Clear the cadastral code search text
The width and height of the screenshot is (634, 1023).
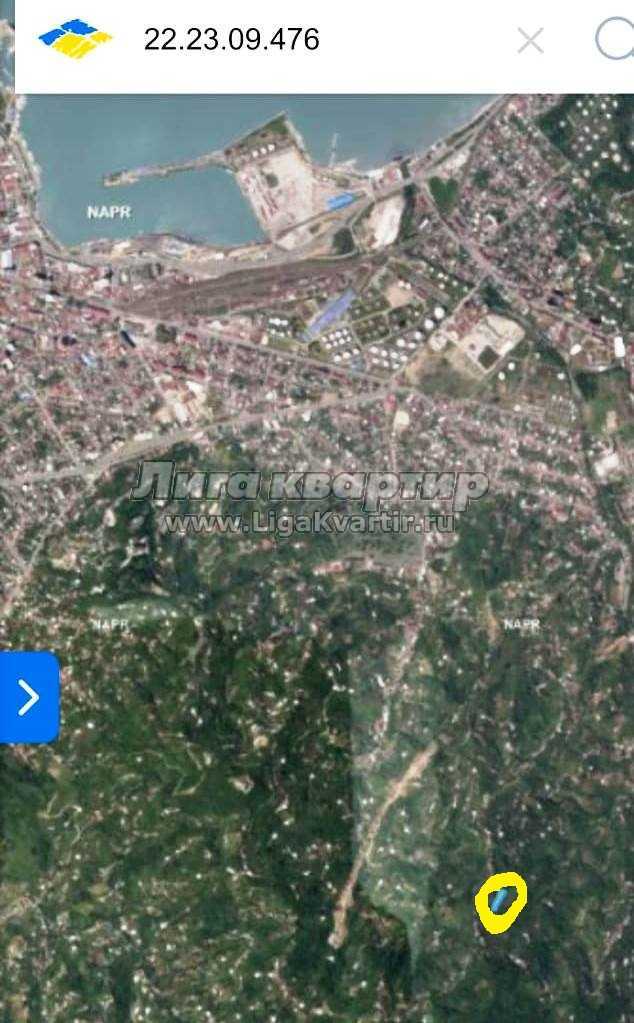530,41
